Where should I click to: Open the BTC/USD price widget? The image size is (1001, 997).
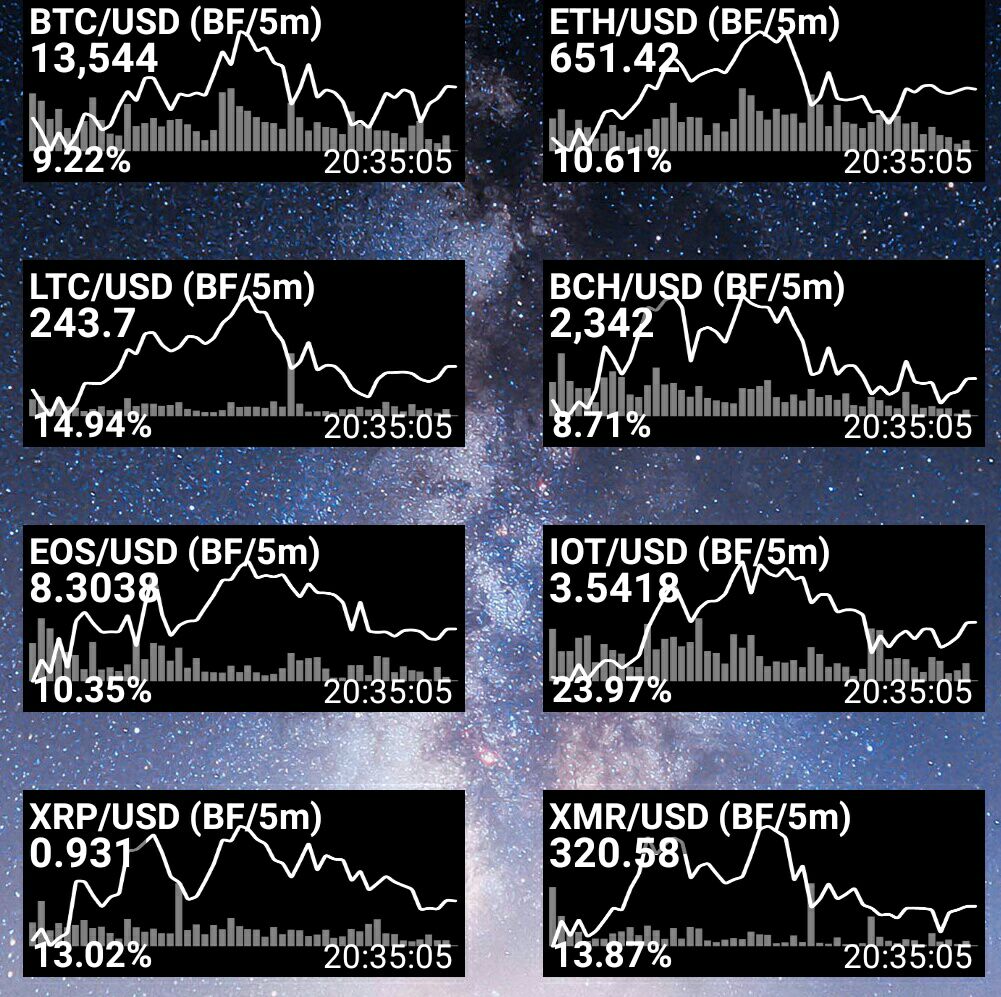click(x=244, y=90)
